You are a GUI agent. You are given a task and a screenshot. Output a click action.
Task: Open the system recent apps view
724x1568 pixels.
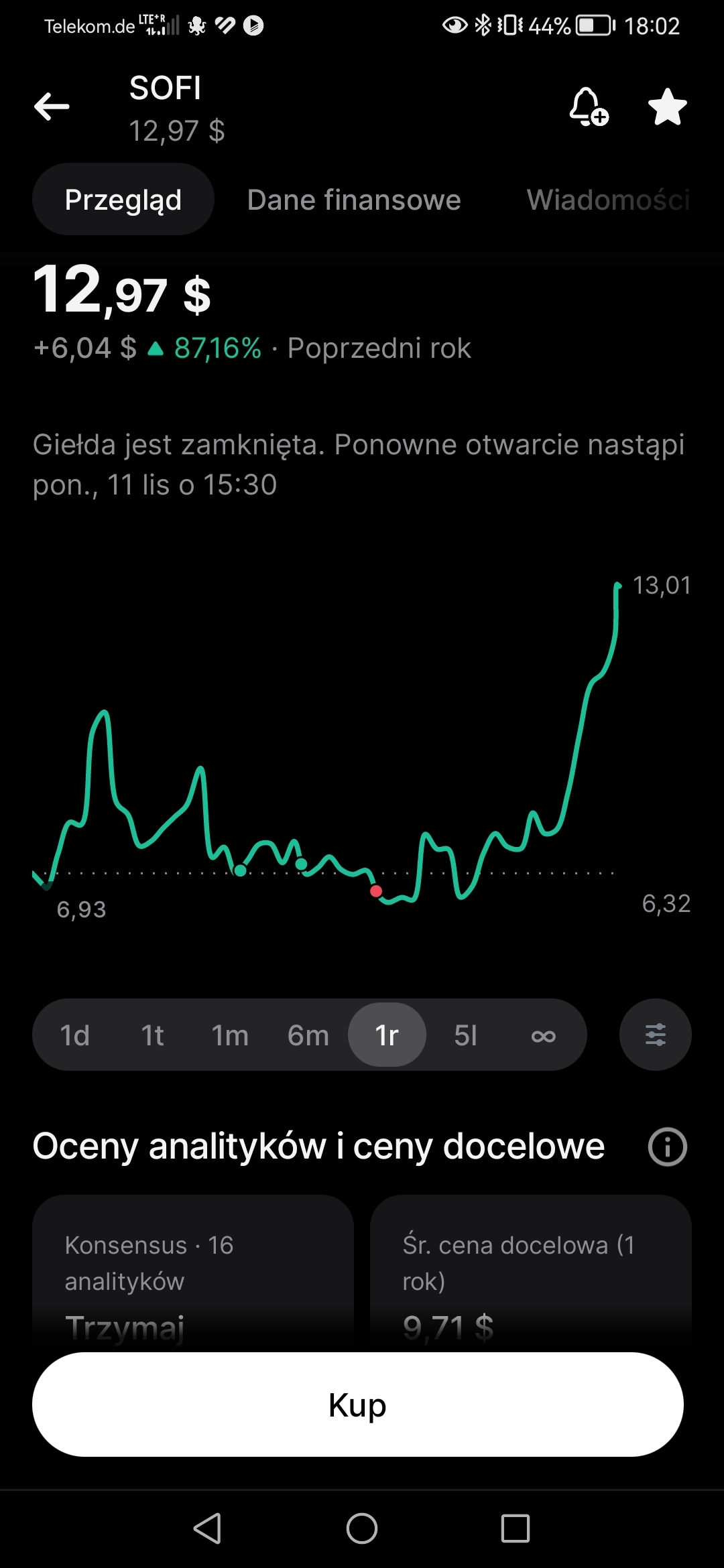click(x=515, y=1528)
